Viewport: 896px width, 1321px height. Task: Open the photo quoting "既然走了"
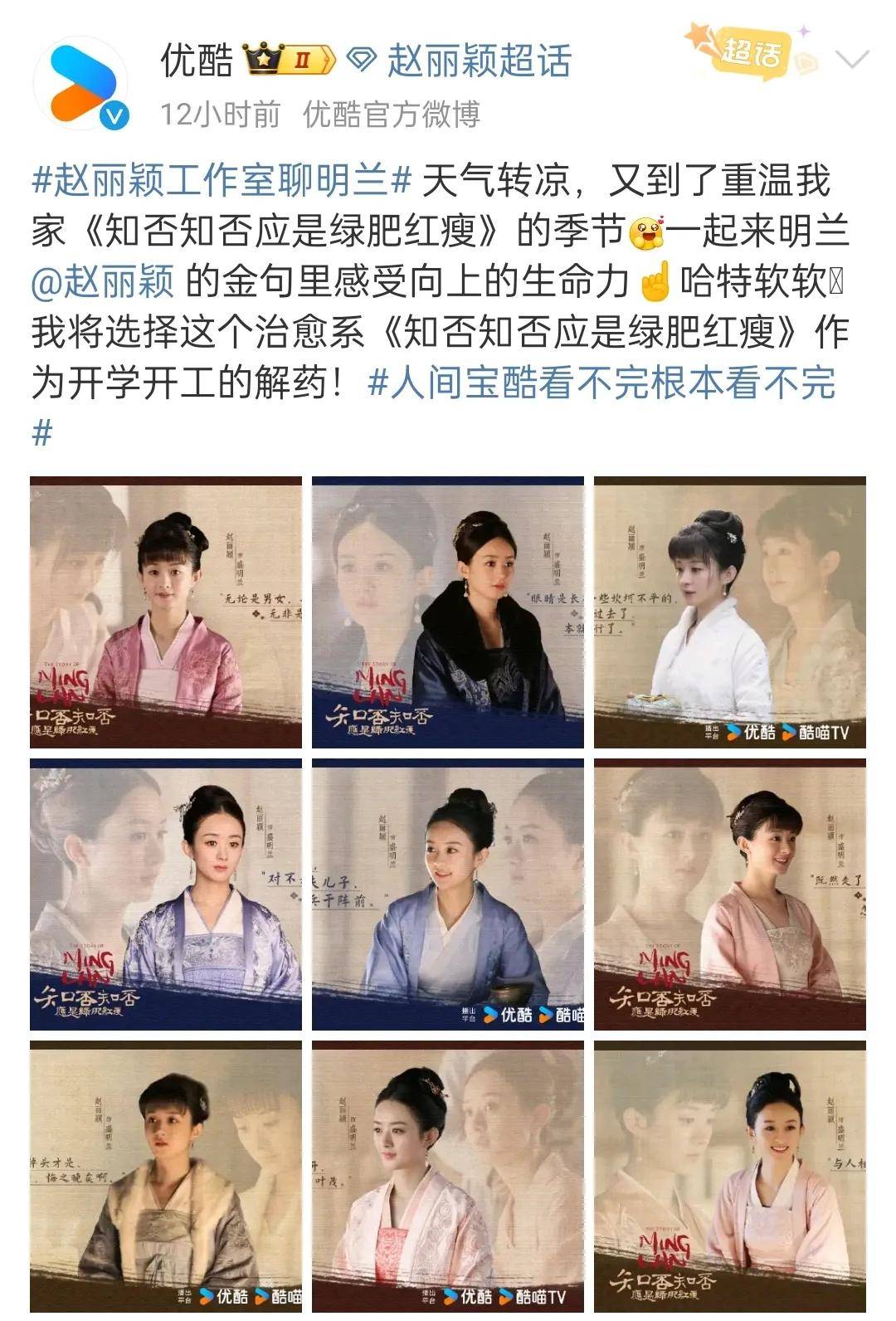tap(730, 894)
